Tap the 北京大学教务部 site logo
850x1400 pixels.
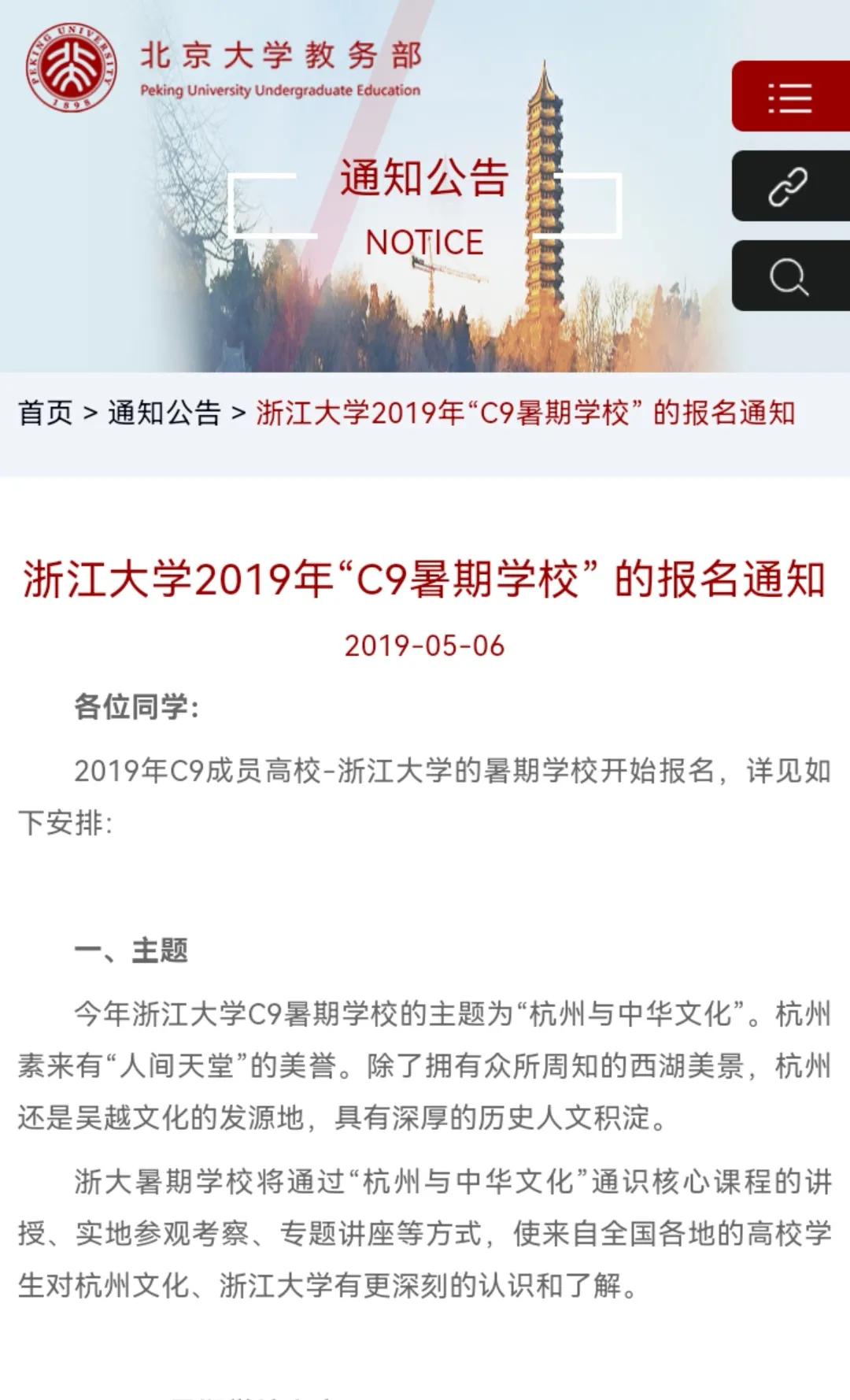click(x=224, y=68)
